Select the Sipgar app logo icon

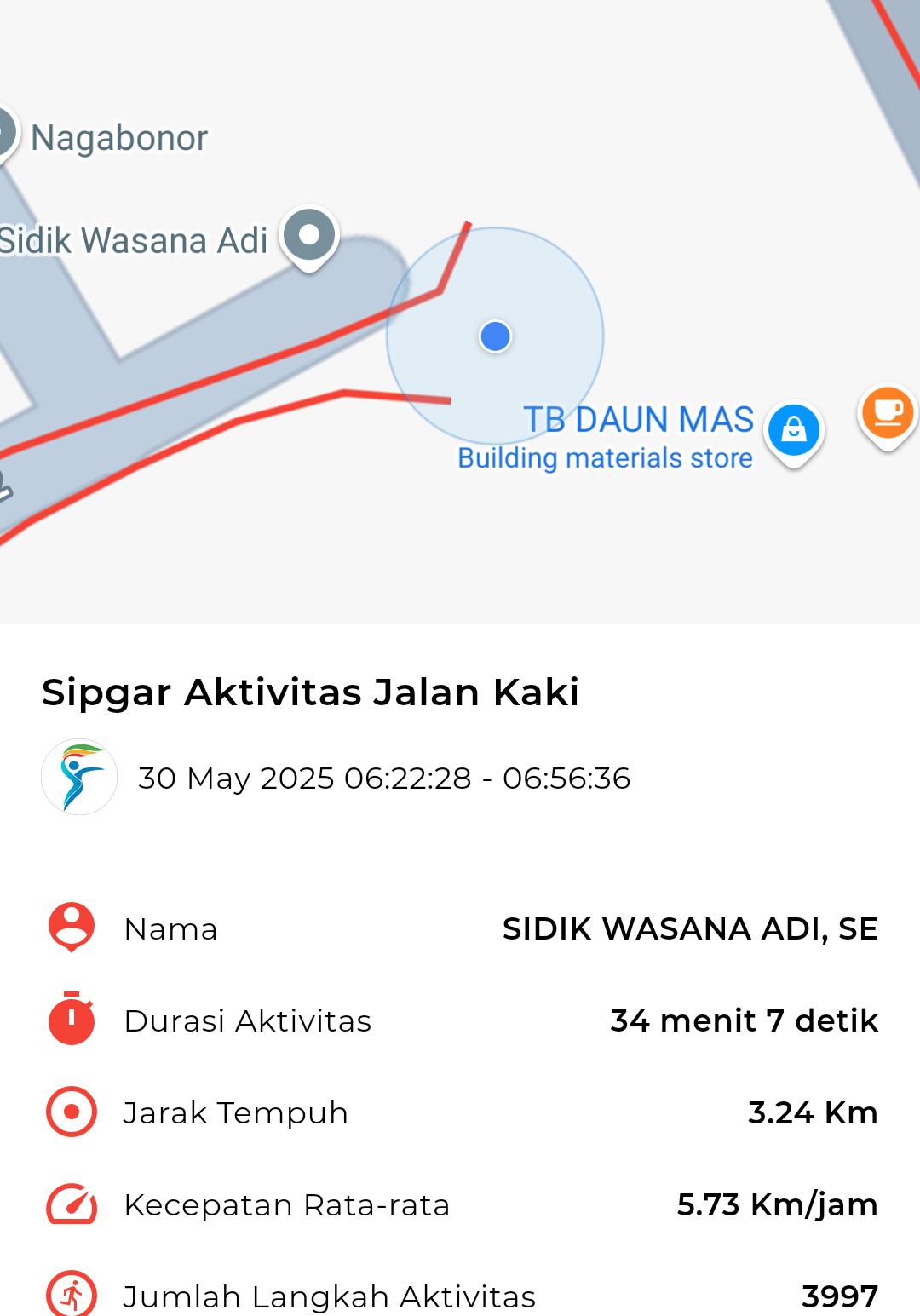pos(78,777)
